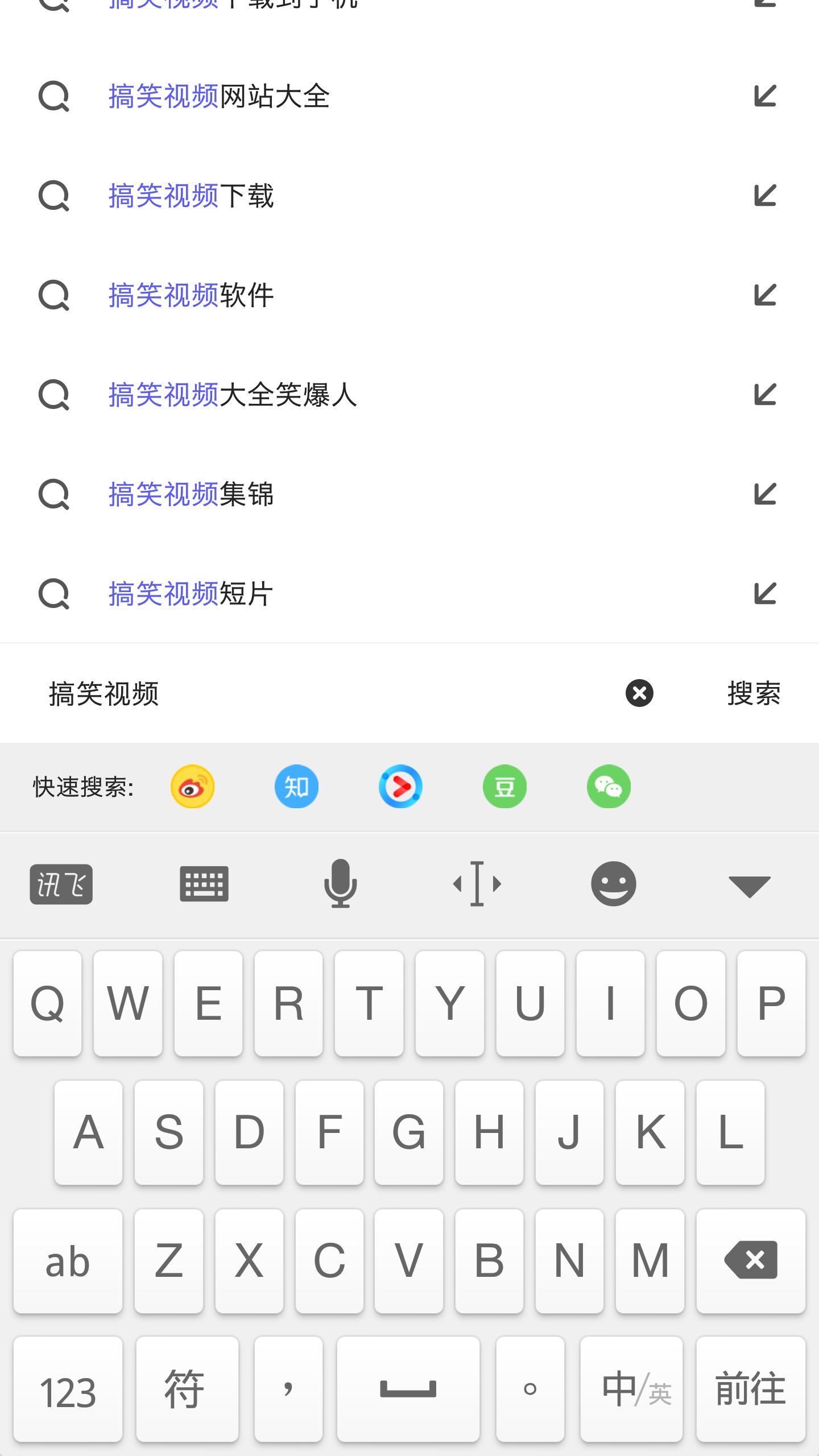Image resolution: width=819 pixels, height=1456 pixels.
Task: Clear the search field with X icon
Action: 639,694
